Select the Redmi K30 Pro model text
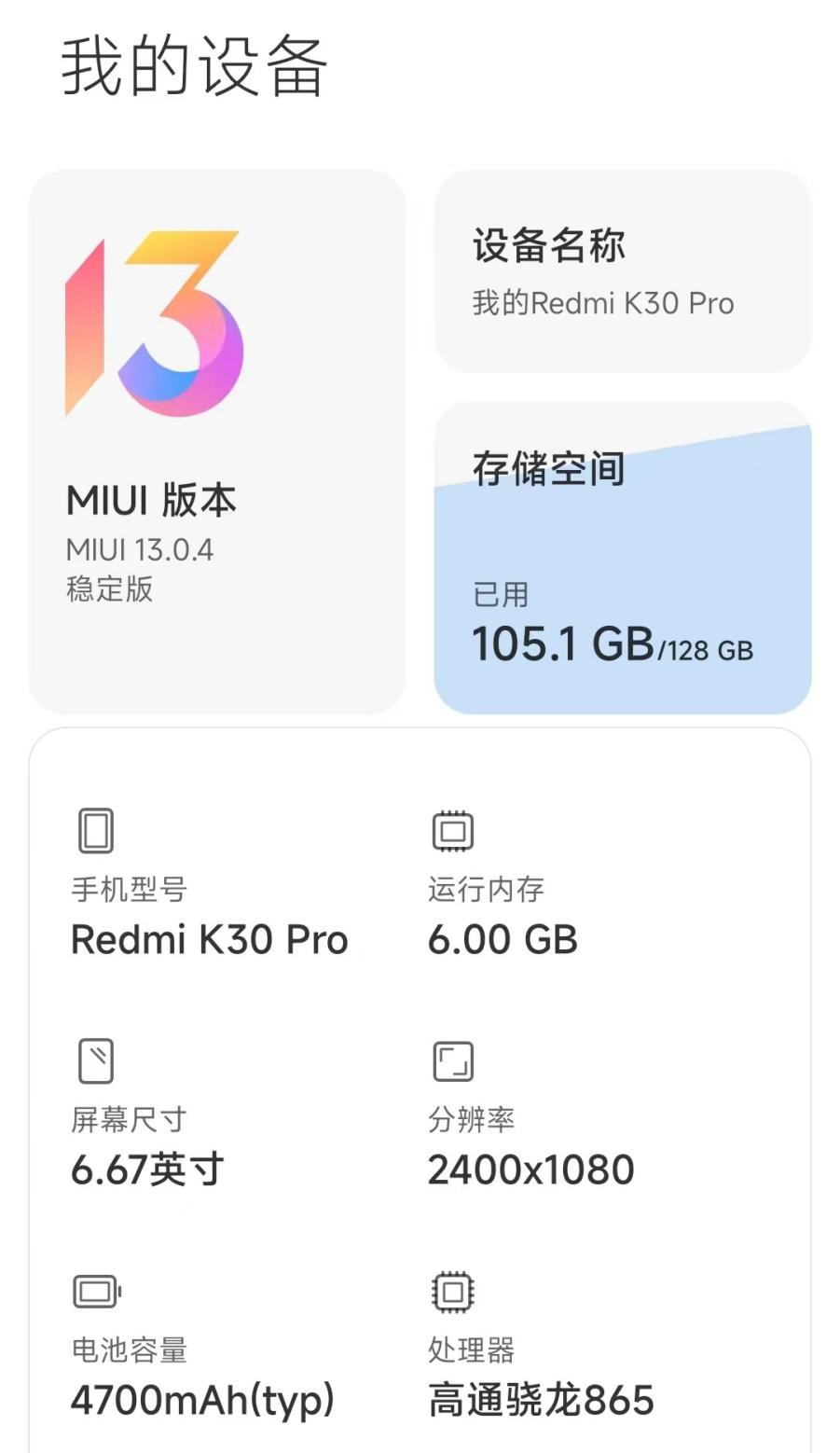 coord(209,939)
